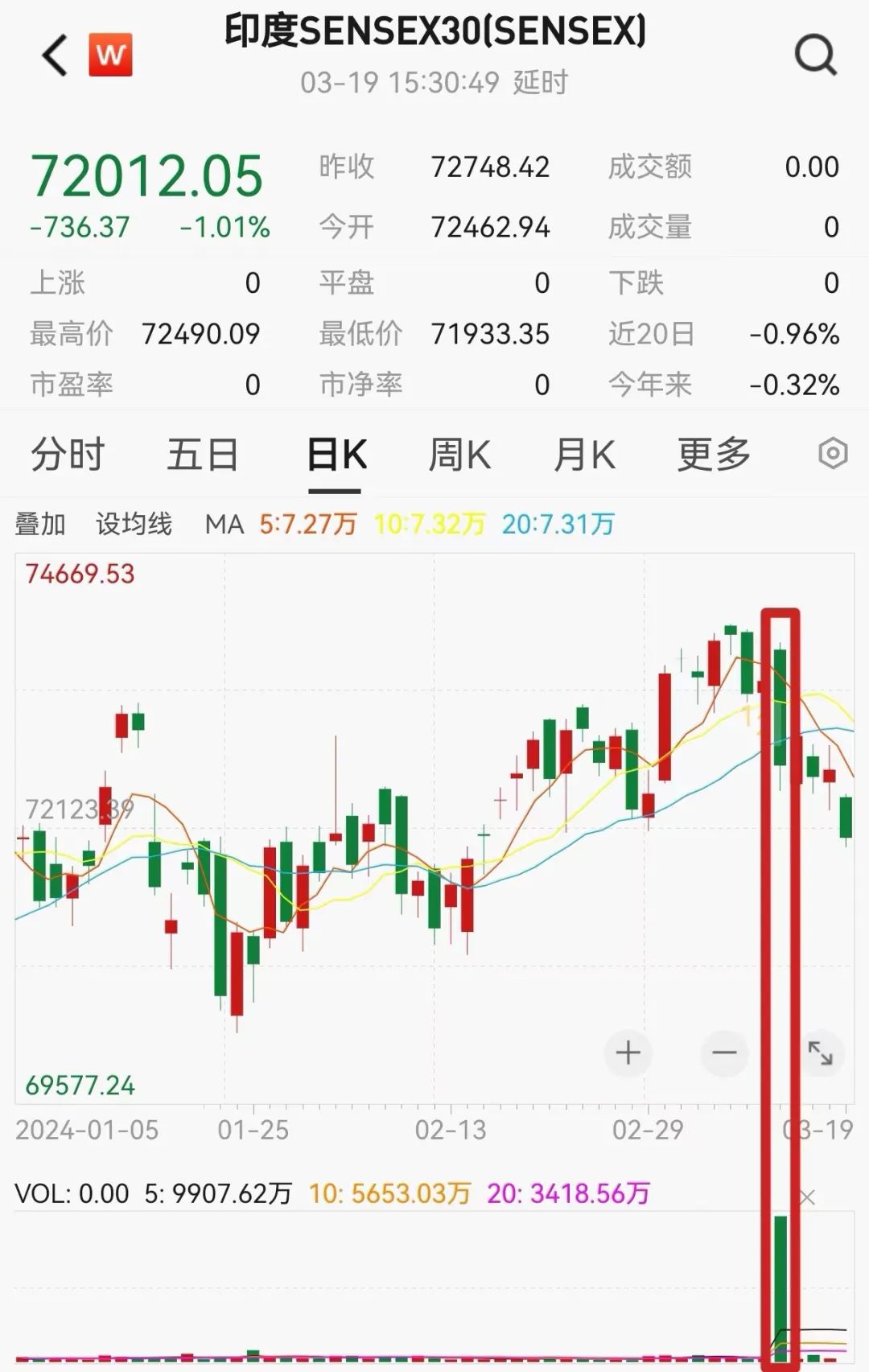Switch to the 月K monthly chart tab
This screenshot has width=869, height=1372.
point(584,455)
